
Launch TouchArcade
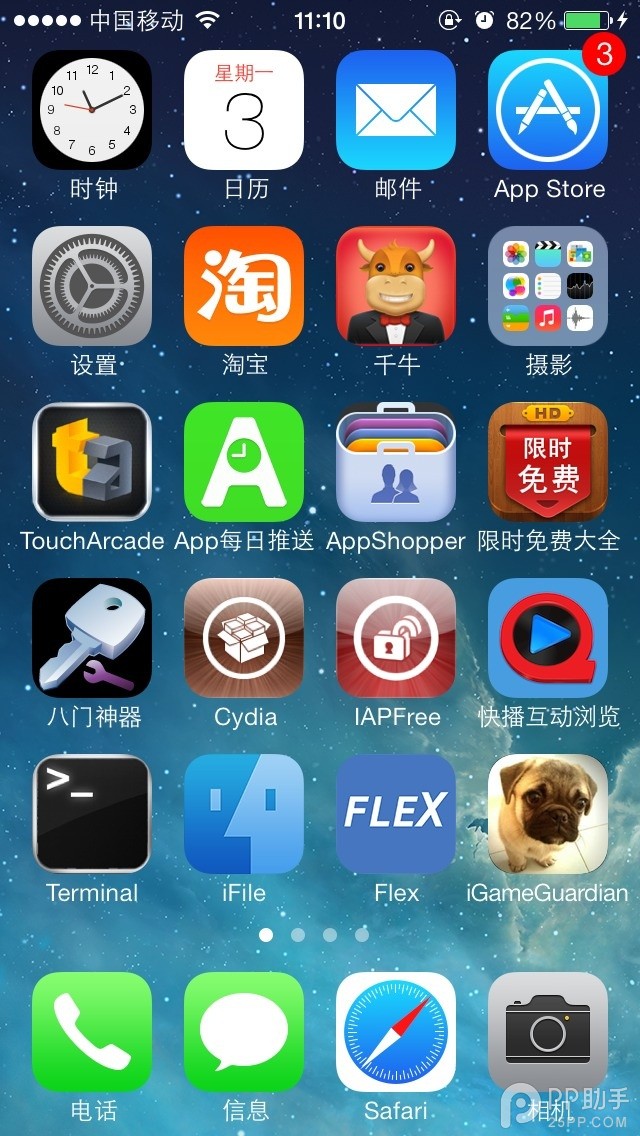point(92,462)
